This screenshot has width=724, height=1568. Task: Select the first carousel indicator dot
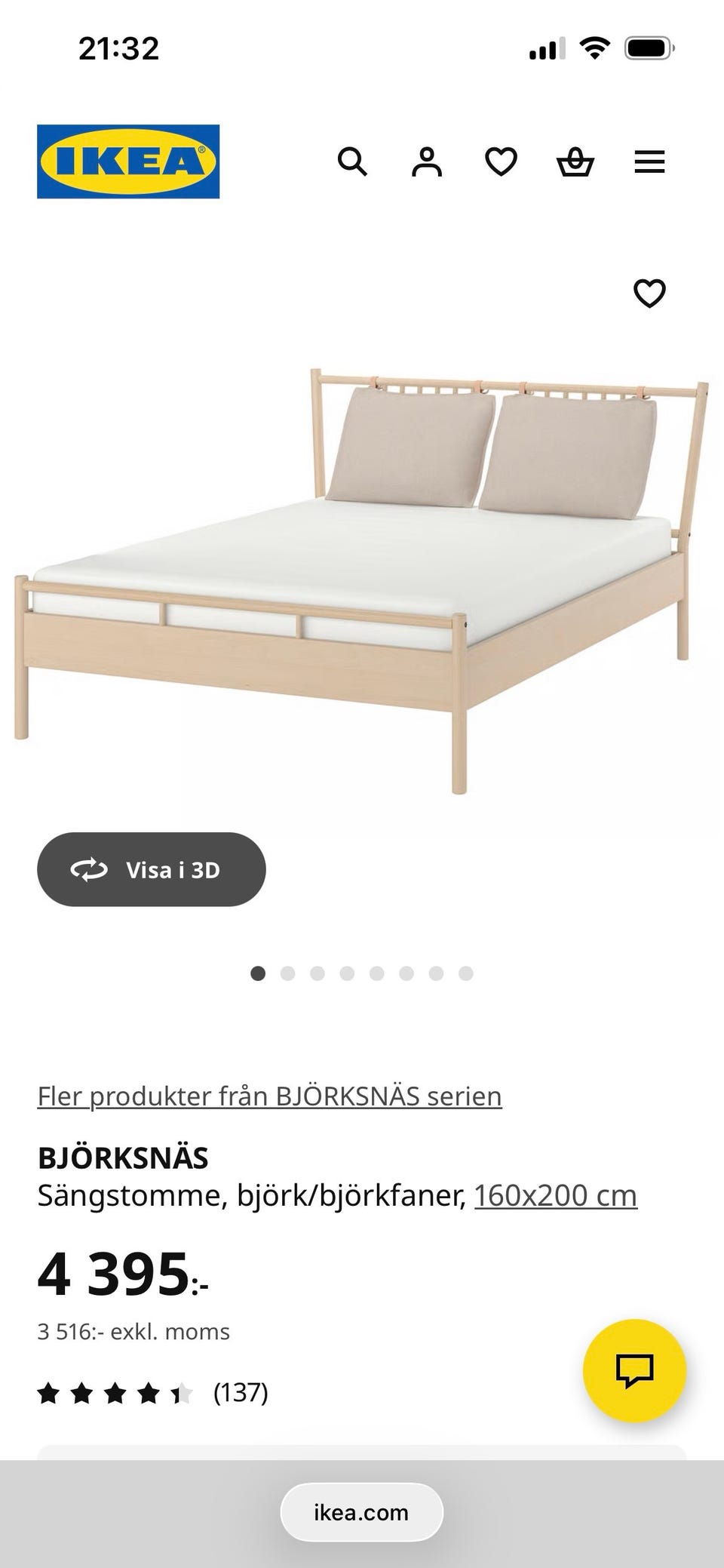pyautogui.click(x=258, y=974)
